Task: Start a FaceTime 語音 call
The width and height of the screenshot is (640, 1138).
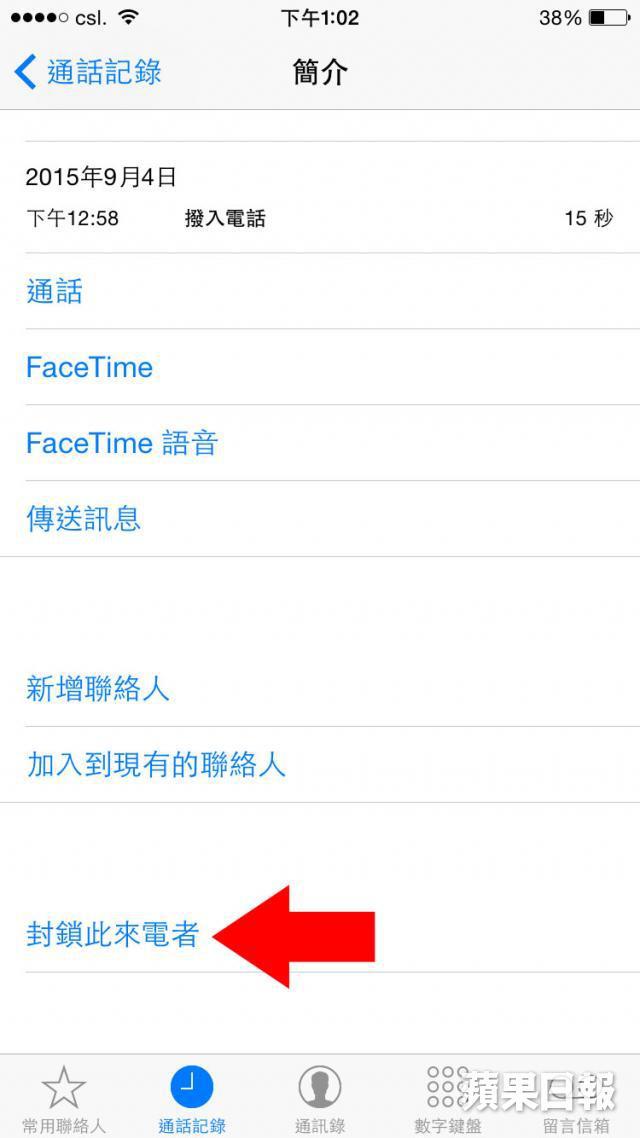Action: [320, 443]
